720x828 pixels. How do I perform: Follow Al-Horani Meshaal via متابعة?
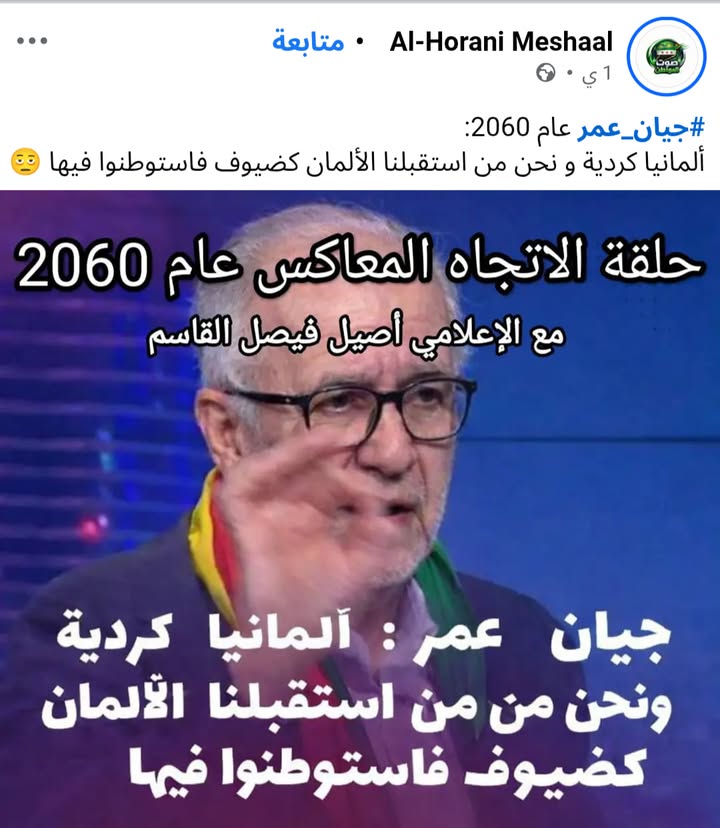click(x=307, y=42)
